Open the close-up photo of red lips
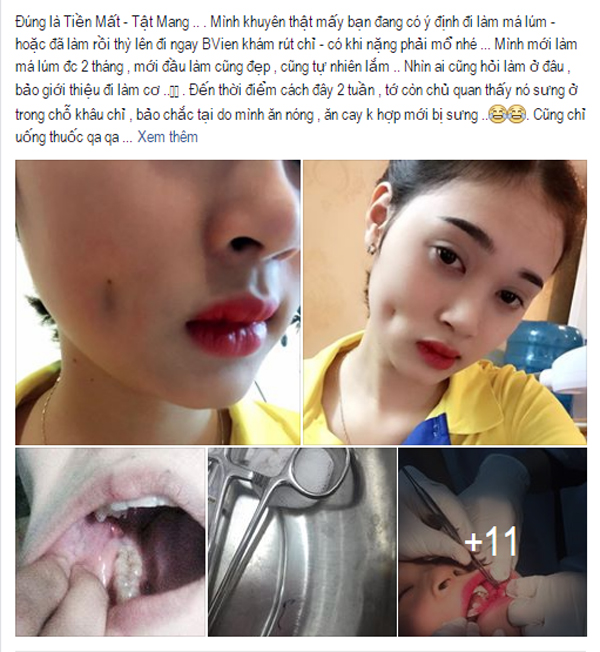600x652 pixels. point(157,302)
